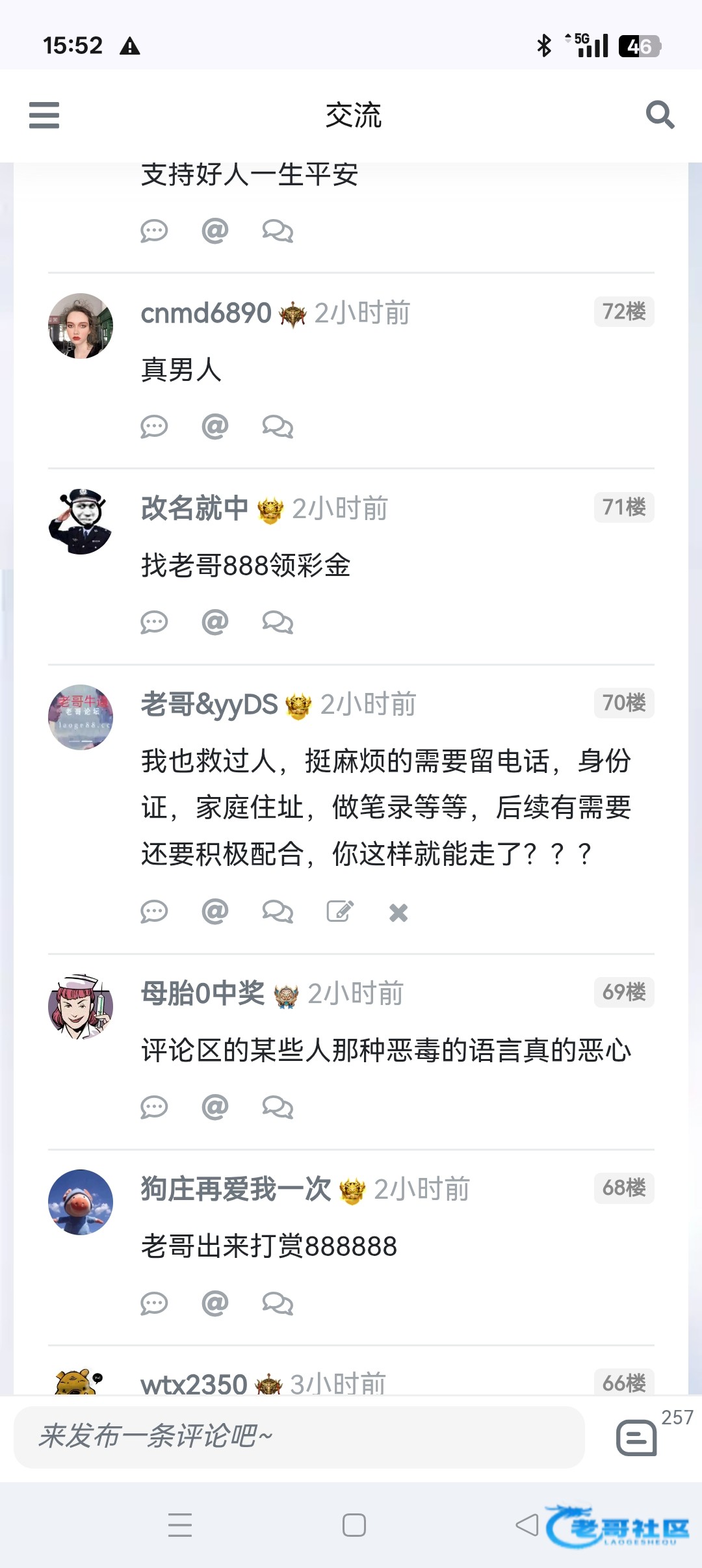Reply to 狗庄再爱我一次's comment

click(154, 1303)
